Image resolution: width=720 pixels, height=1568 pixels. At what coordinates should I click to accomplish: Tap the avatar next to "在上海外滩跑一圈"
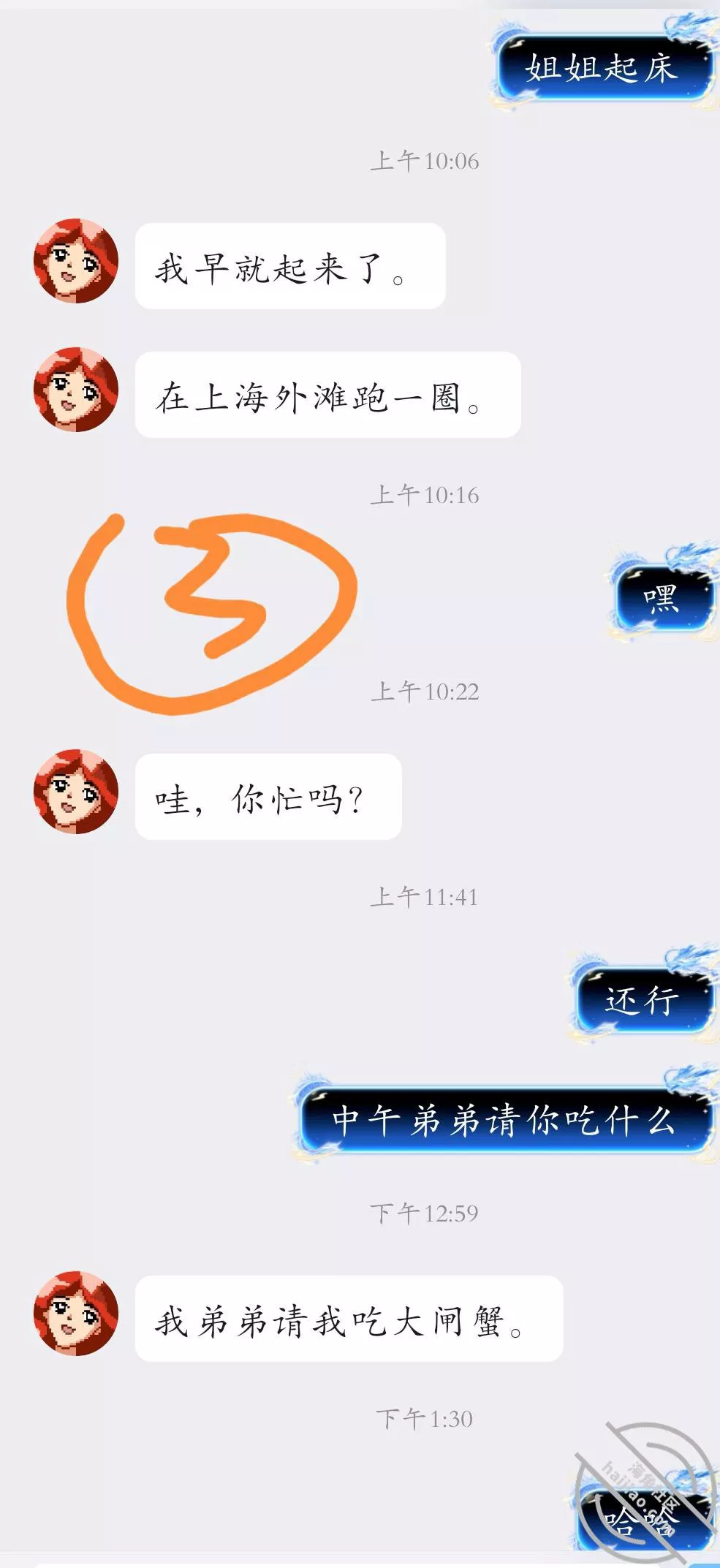point(76,390)
